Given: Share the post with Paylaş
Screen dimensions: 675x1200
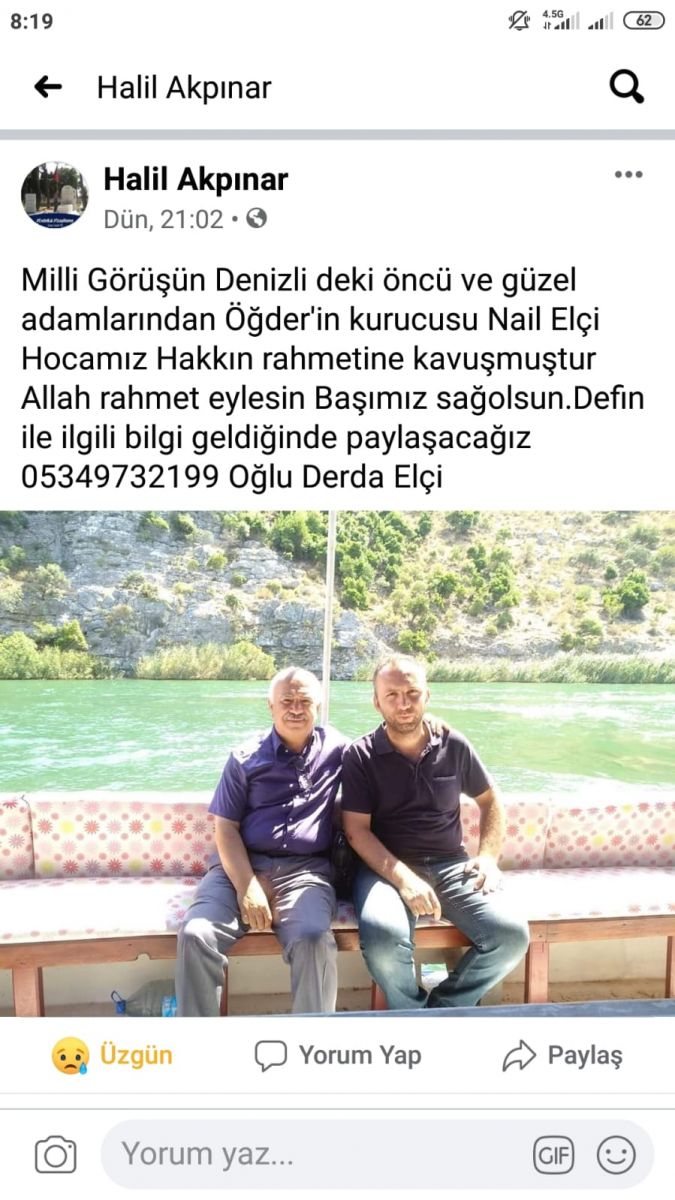Looking at the screenshot, I should 562,1055.
